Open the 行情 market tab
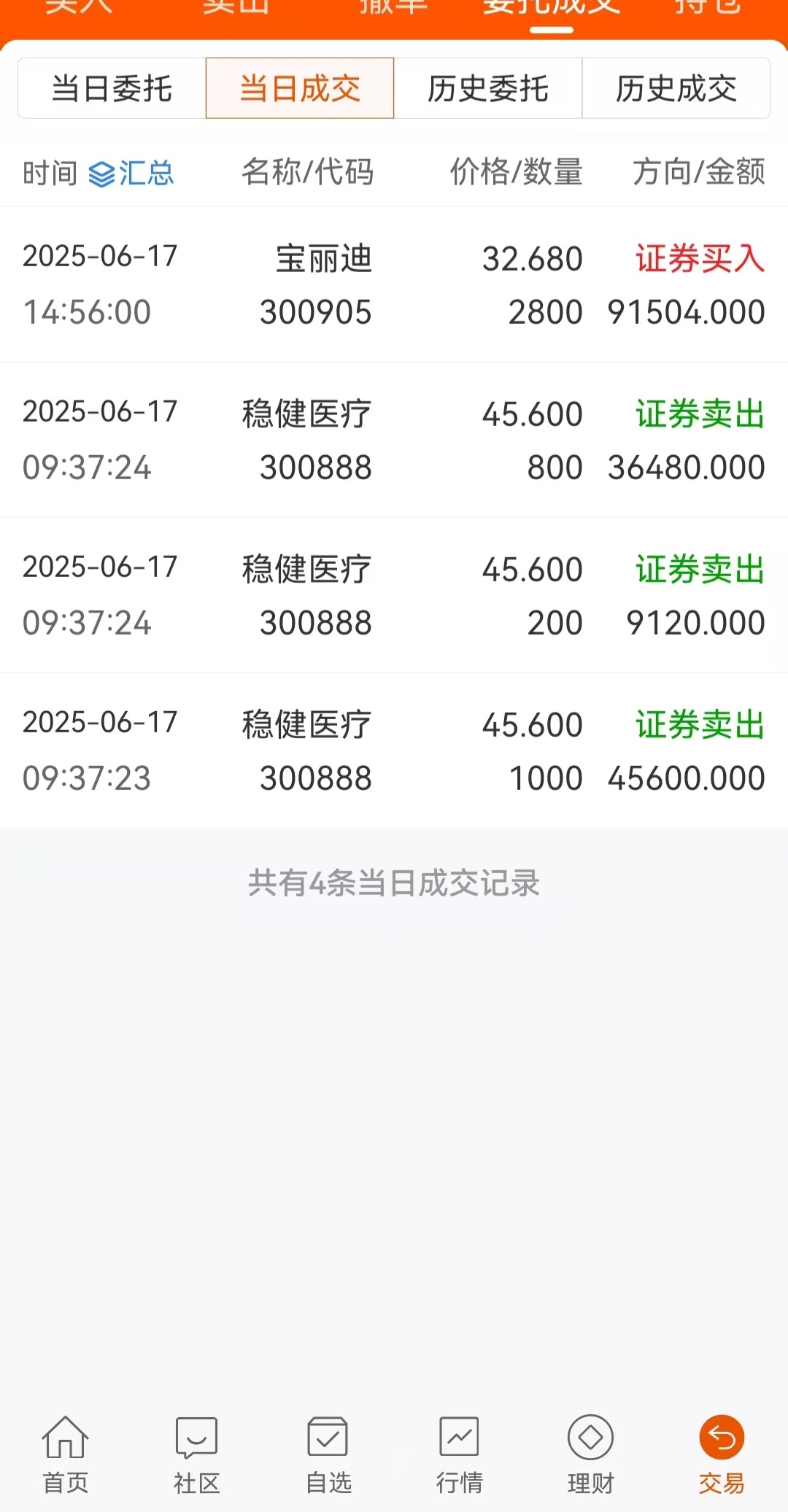 coord(460,1454)
